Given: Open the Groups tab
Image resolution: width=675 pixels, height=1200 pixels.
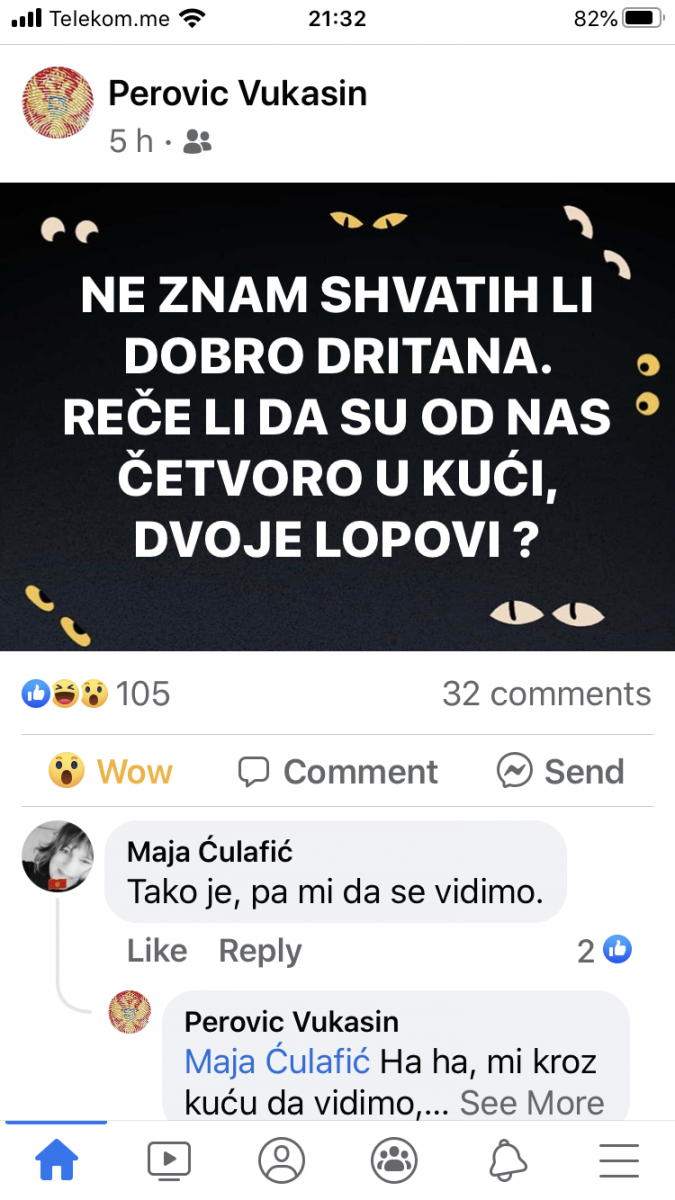Looking at the screenshot, I should pos(394,1160).
